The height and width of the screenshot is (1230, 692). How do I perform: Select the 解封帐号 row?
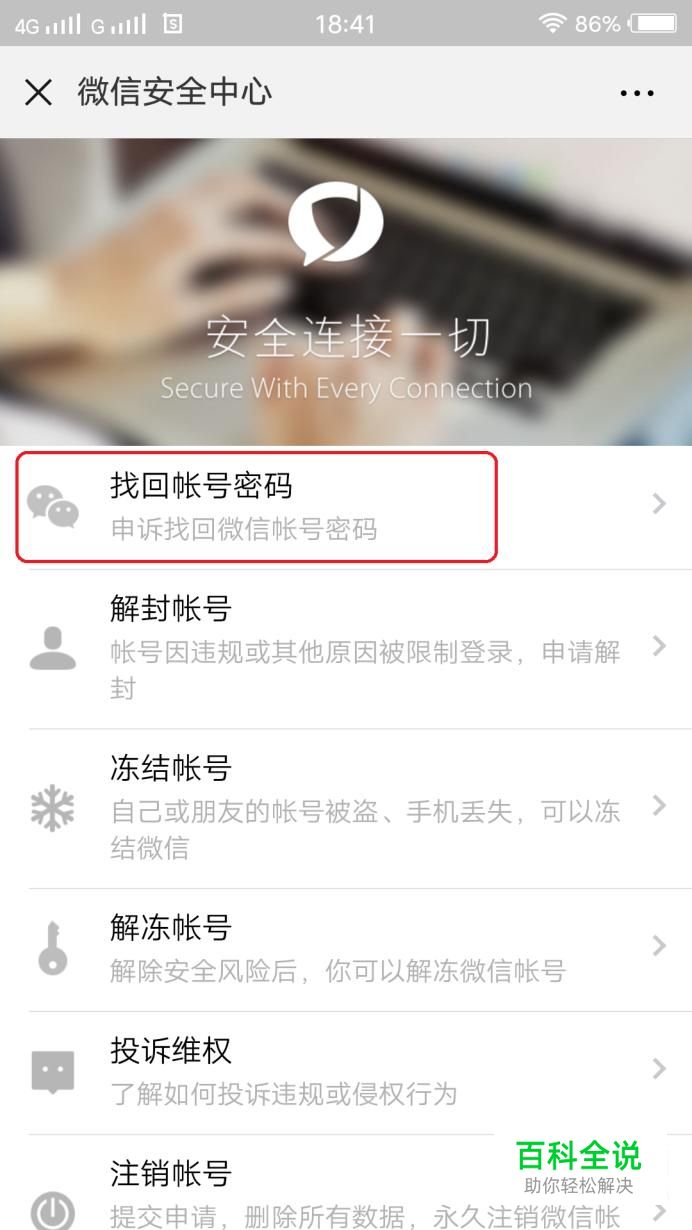point(346,649)
